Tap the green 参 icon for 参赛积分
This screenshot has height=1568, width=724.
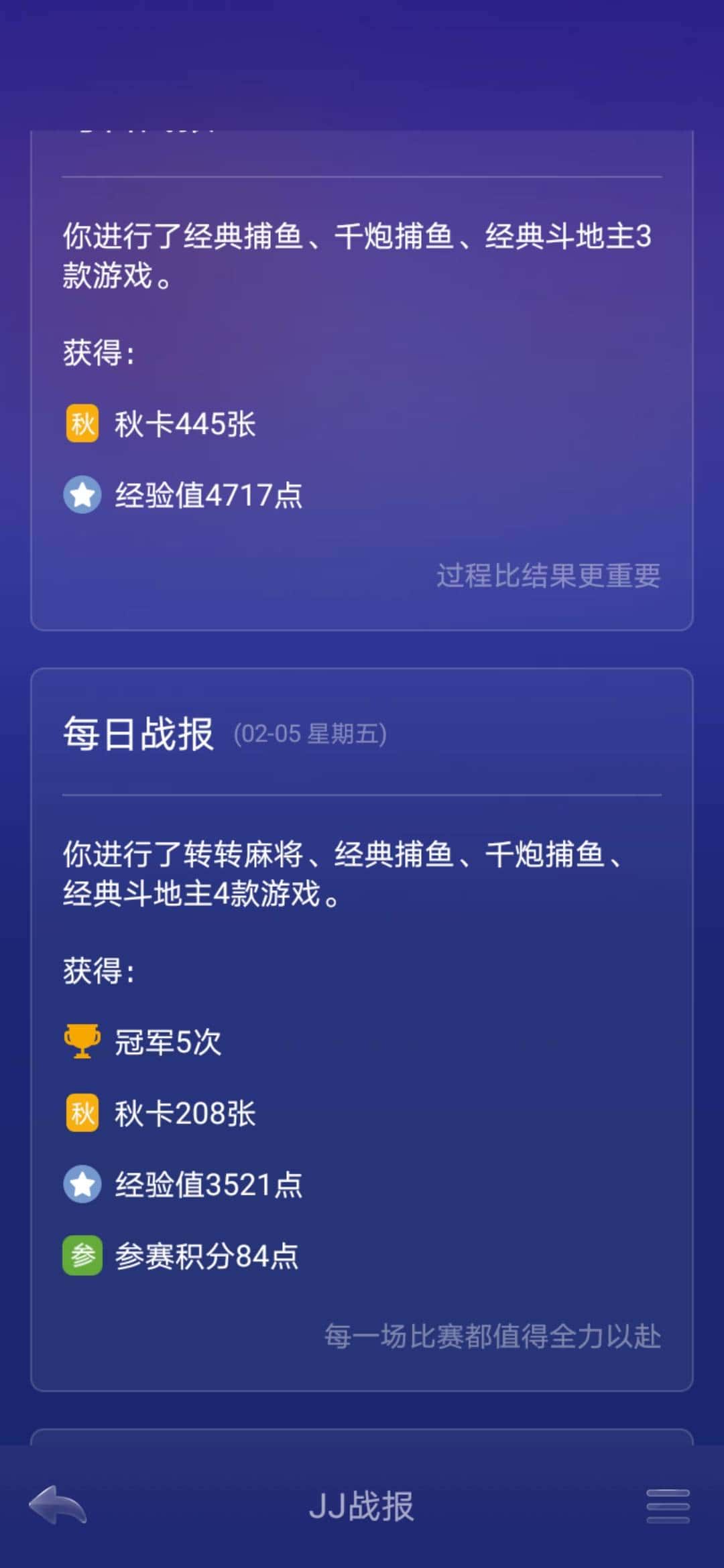click(82, 1255)
